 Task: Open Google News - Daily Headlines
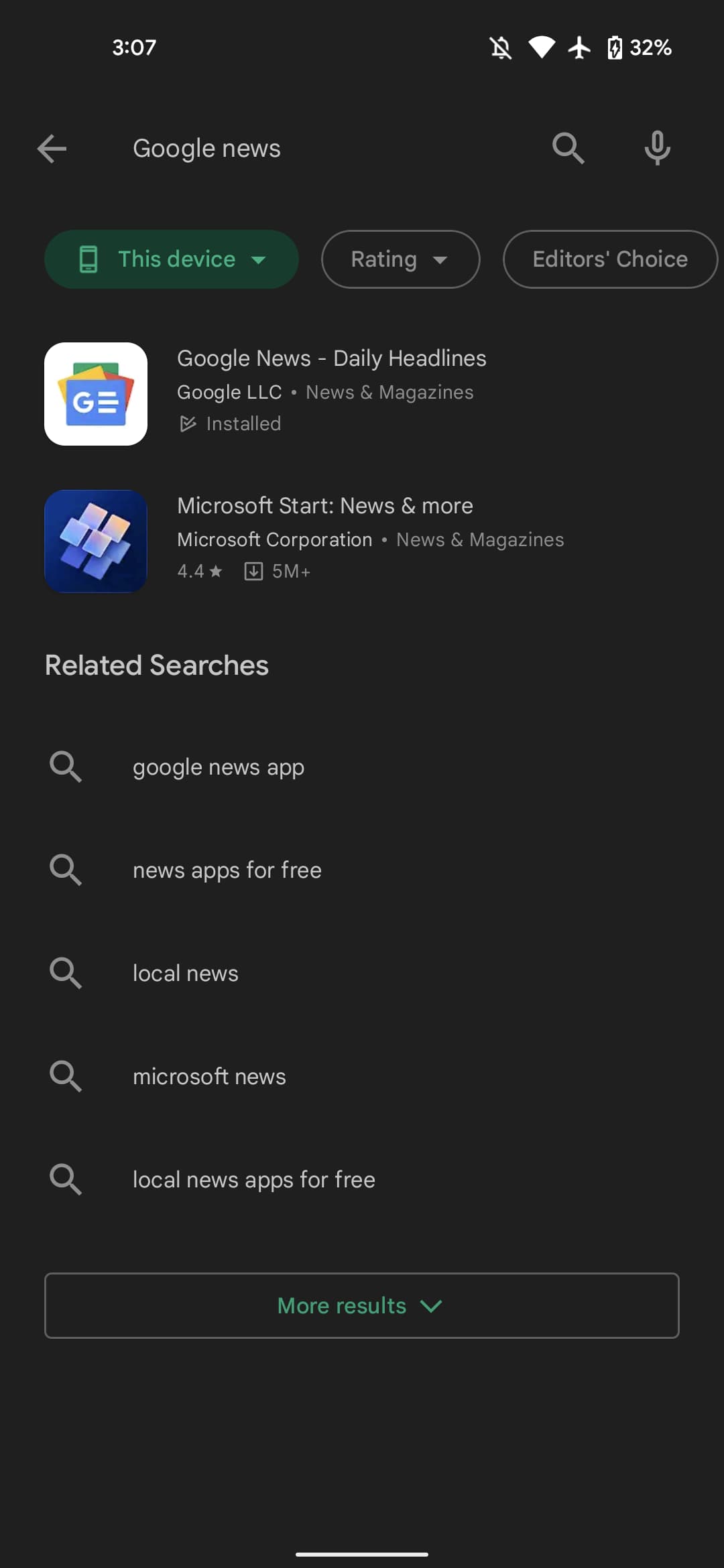pos(331,358)
